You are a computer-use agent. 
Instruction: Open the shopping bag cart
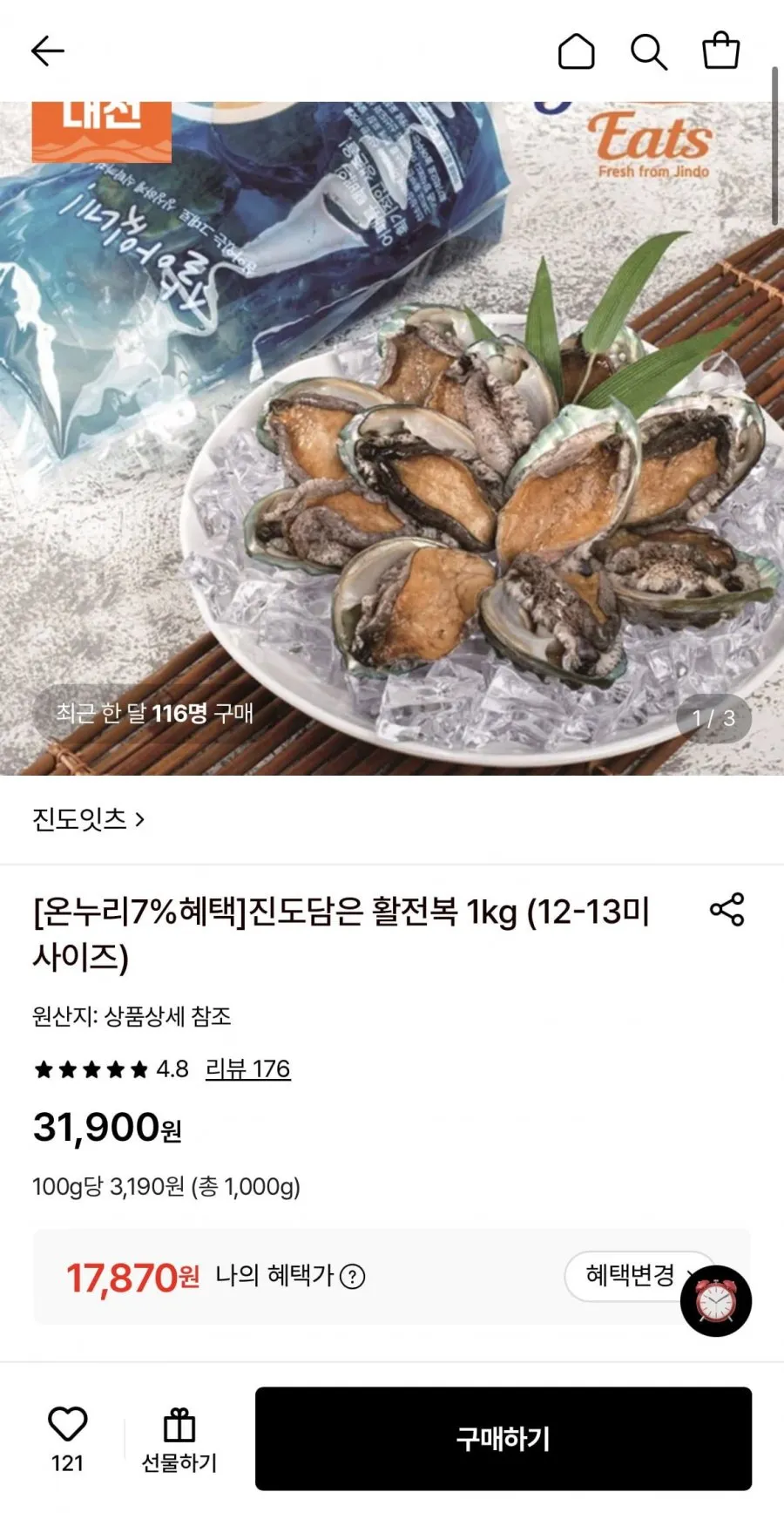[x=721, y=51]
